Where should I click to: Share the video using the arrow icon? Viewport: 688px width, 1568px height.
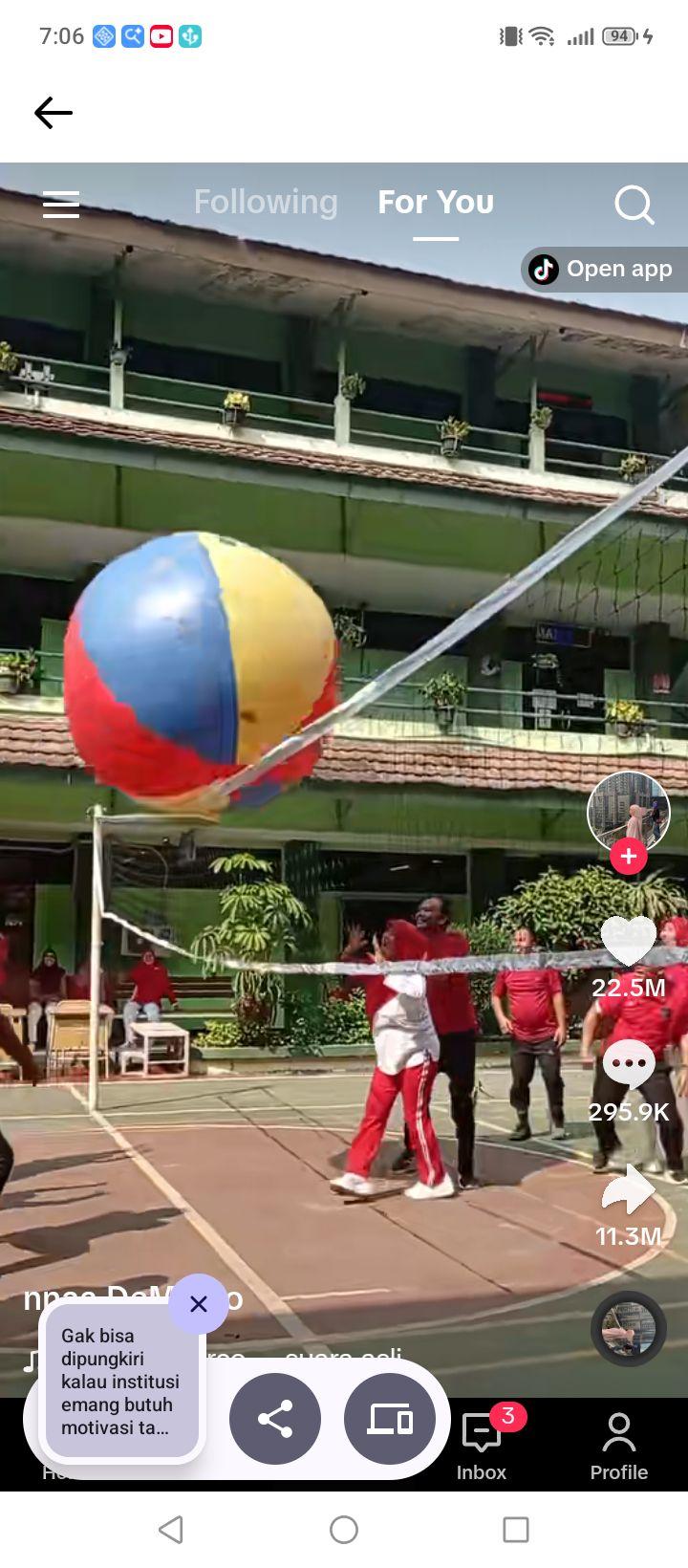point(629,1190)
